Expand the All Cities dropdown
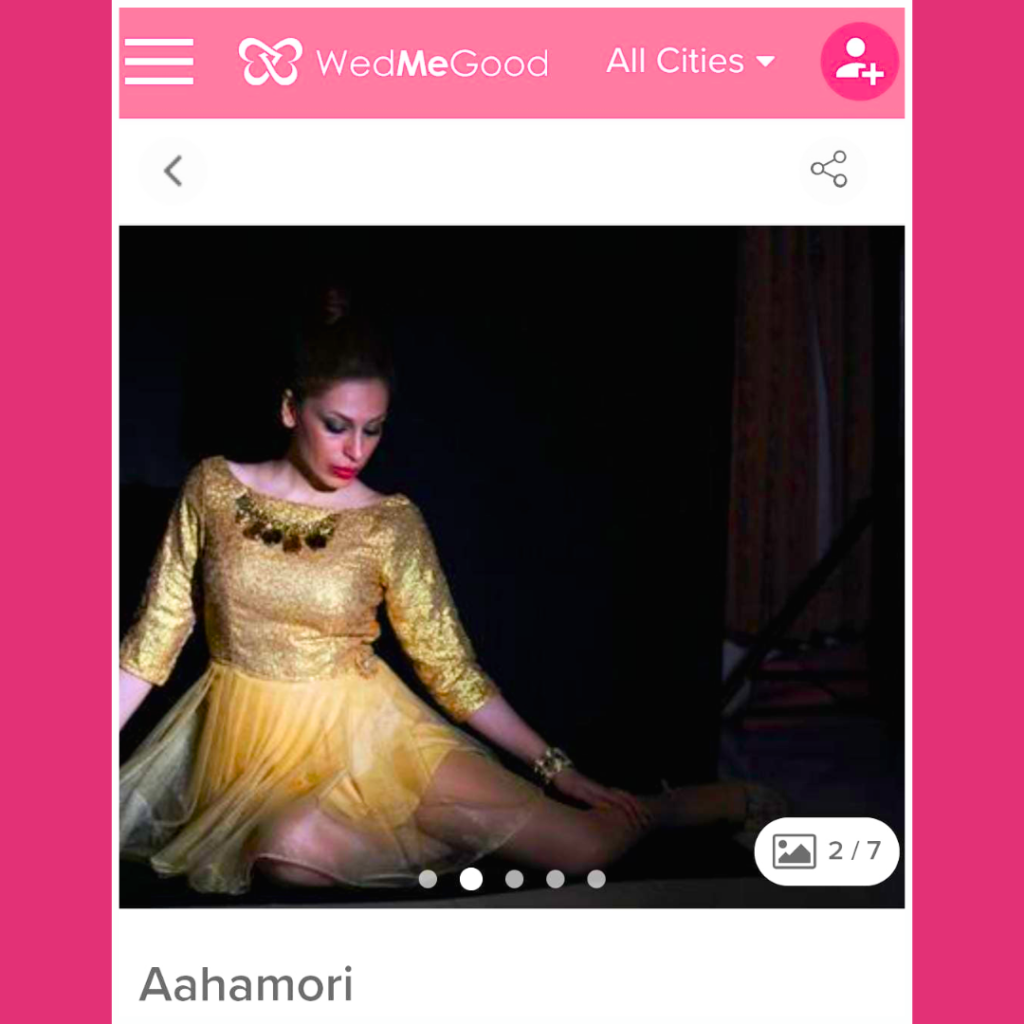 coord(690,62)
